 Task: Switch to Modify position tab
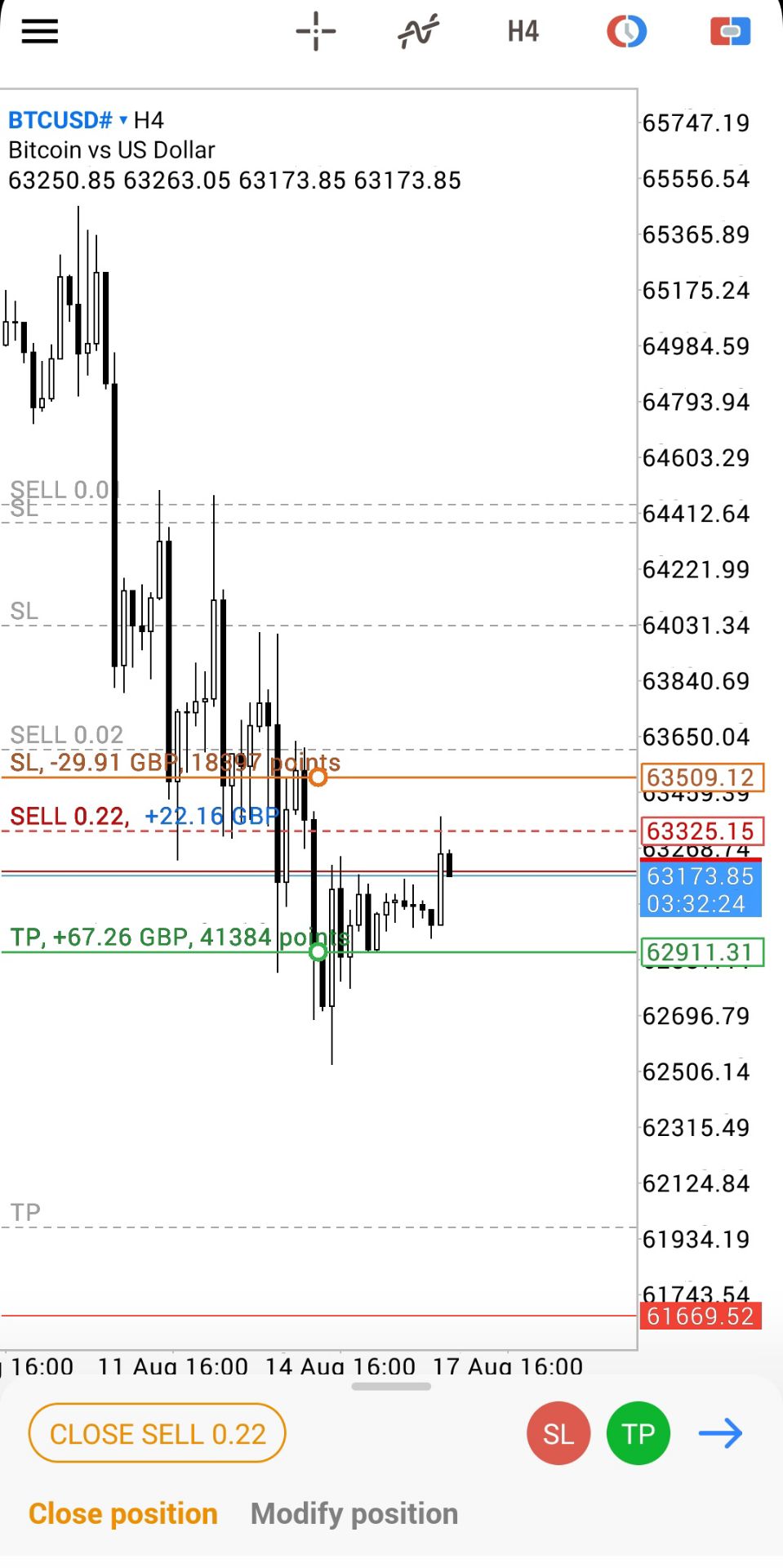tap(354, 1514)
